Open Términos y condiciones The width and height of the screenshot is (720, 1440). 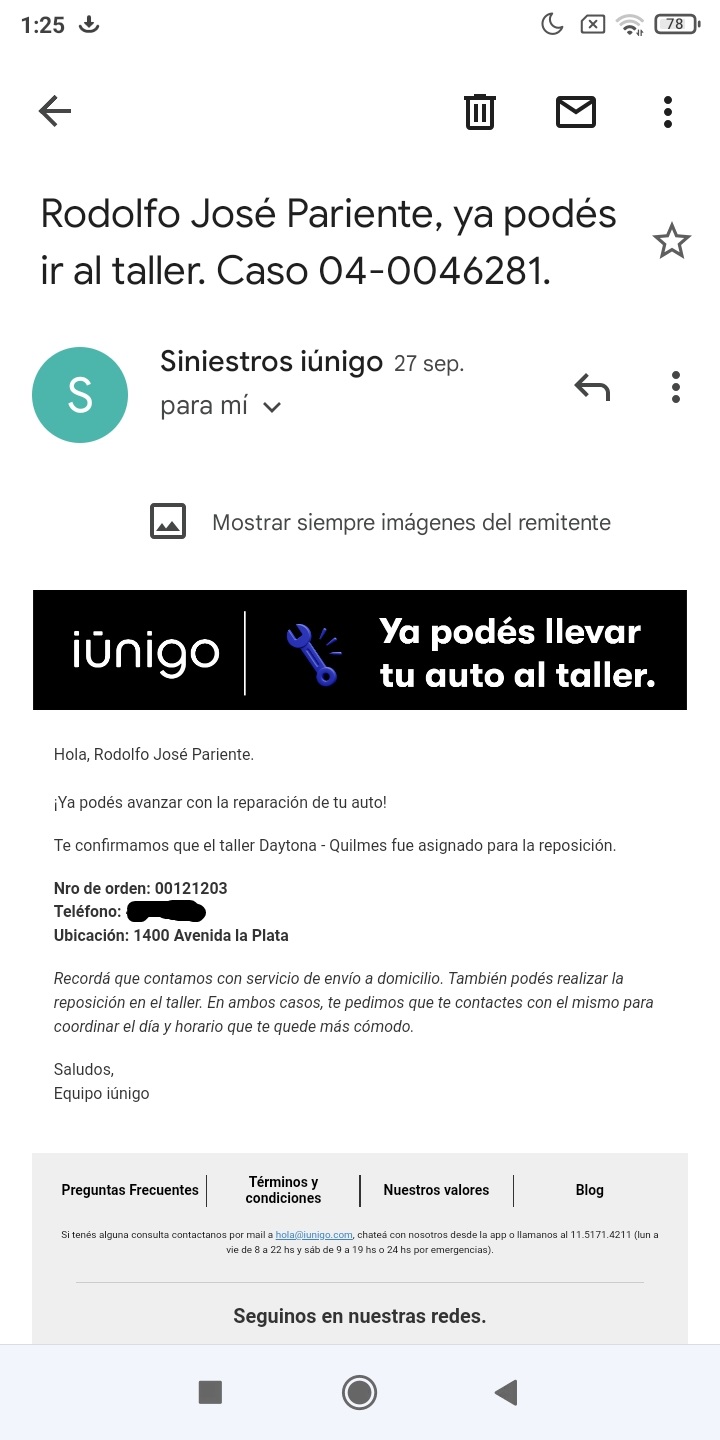coord(283,1190)
